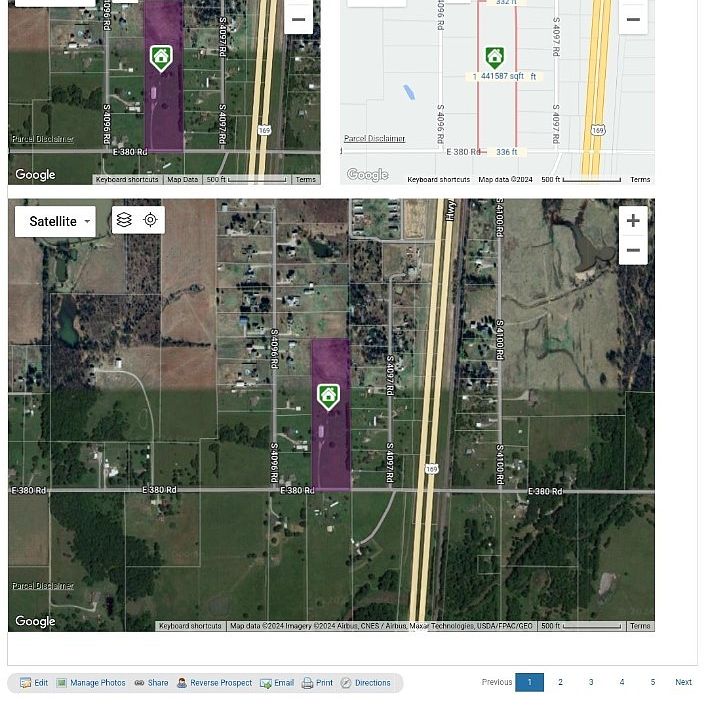Jump to page 5
This screenshot has width=704, height=720.
[x=653, y=682]
